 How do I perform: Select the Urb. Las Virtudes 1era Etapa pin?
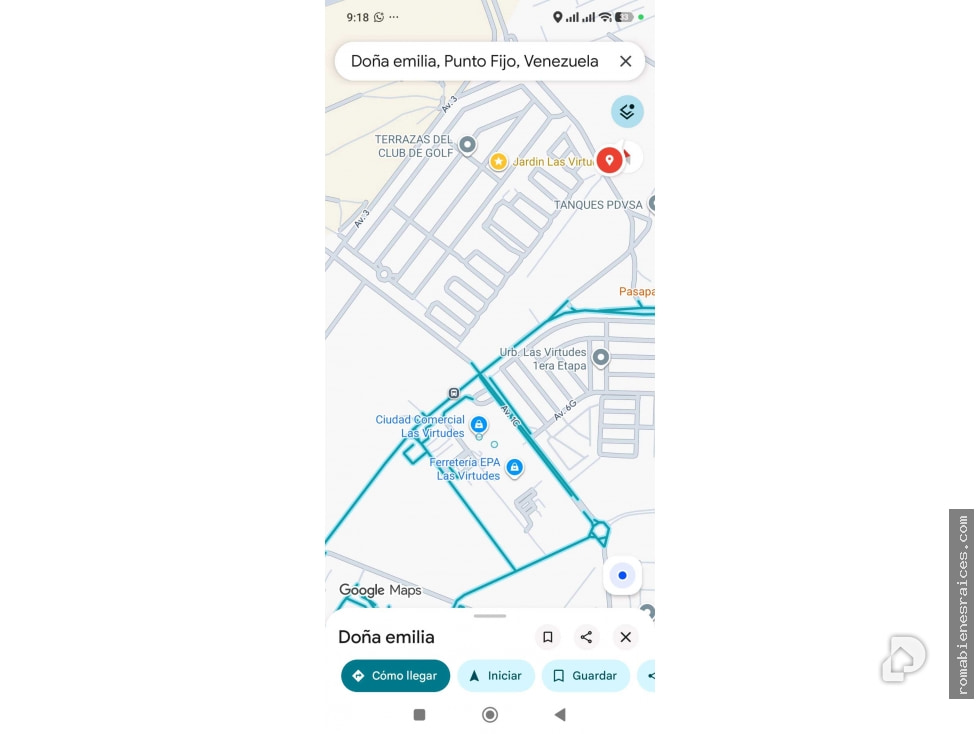coord(601,358)
